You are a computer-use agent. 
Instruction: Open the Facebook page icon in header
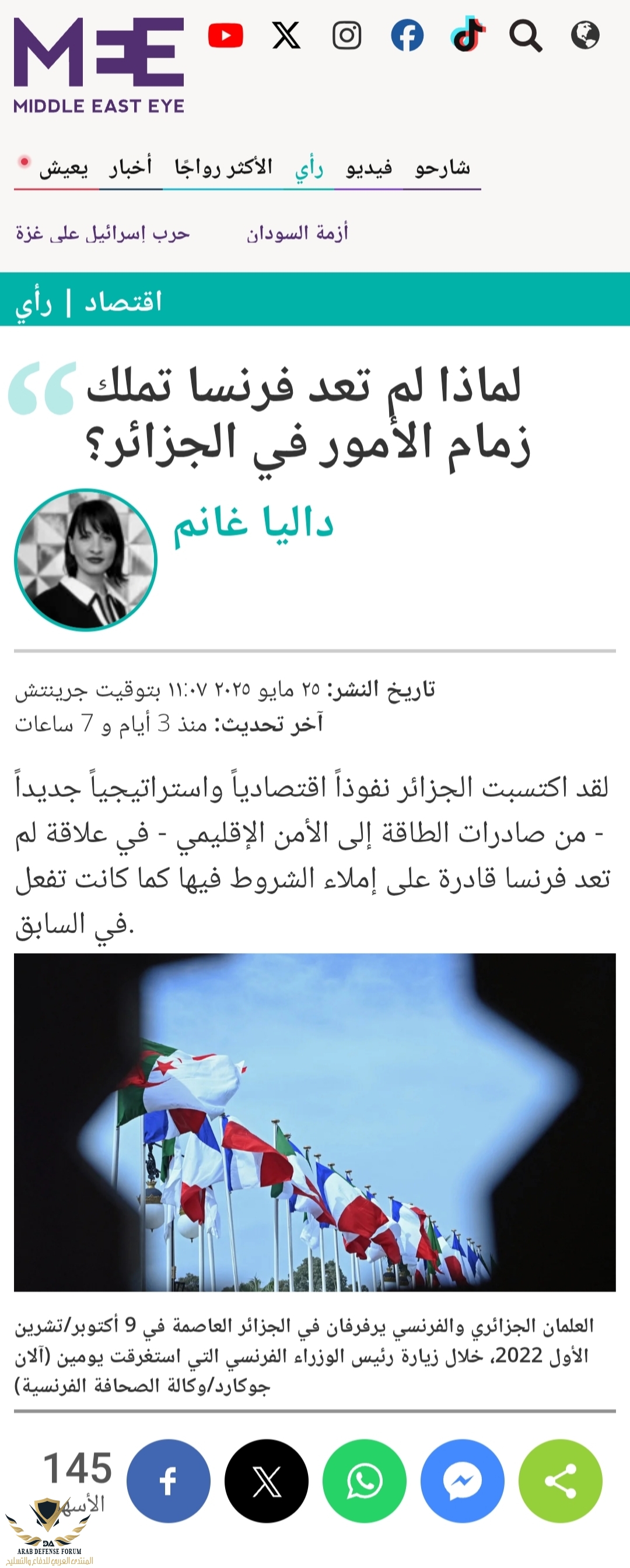(x=407, y=36)
